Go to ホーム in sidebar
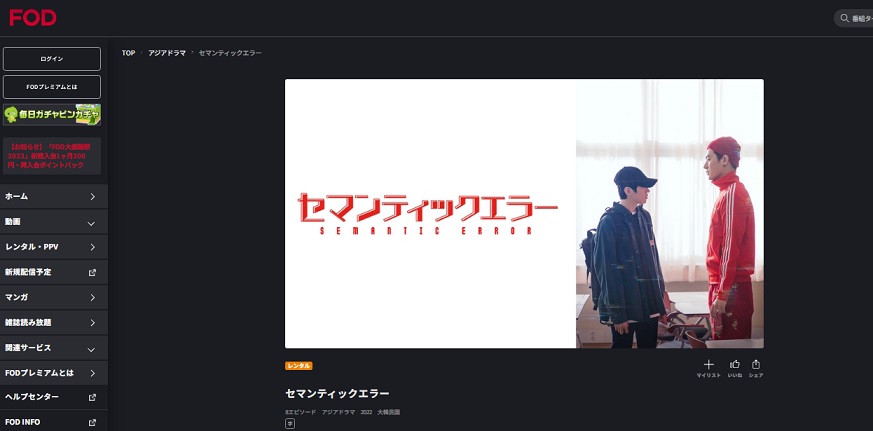 tap(52, 196)
